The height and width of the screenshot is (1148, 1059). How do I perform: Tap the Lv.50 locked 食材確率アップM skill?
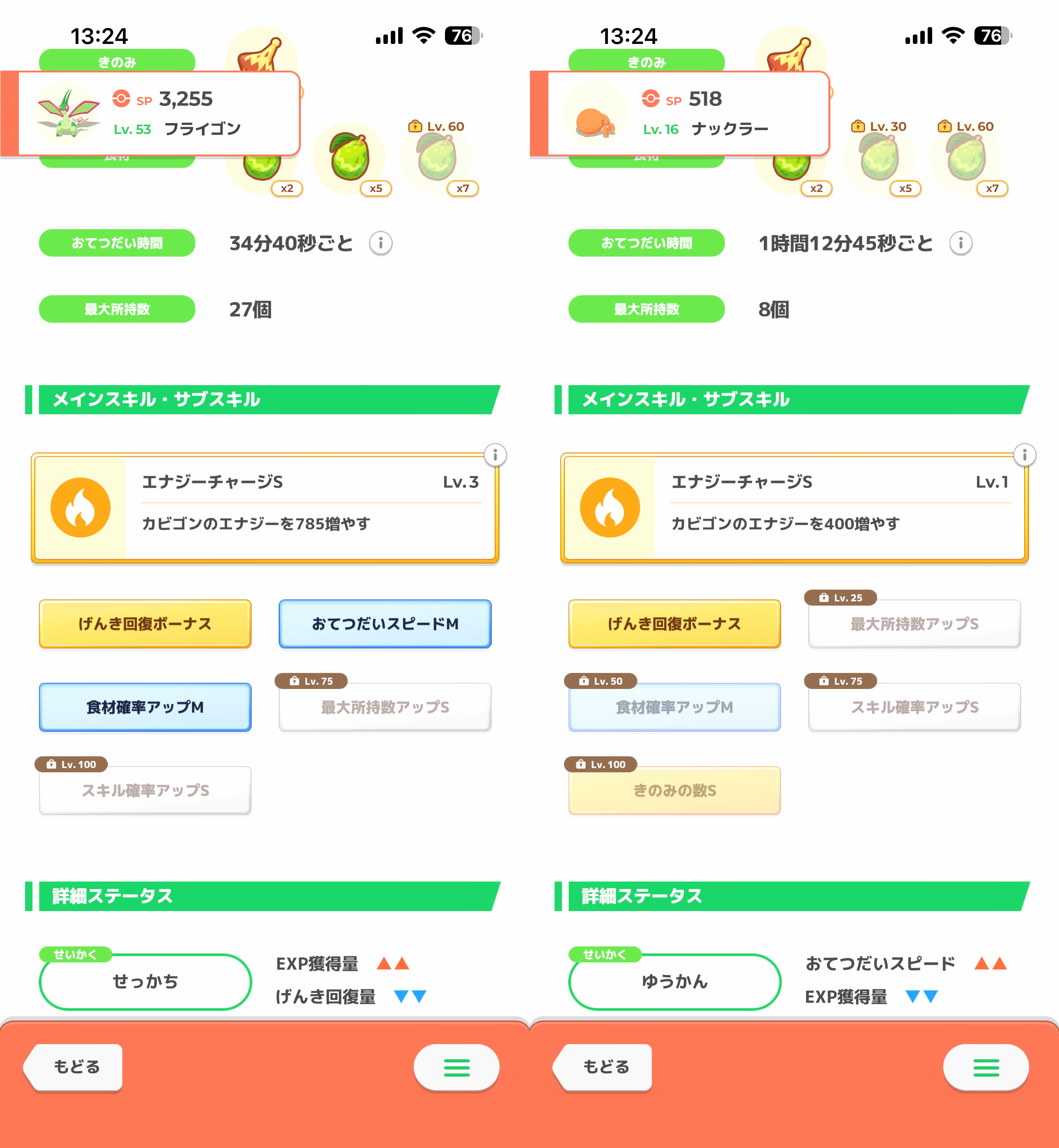pyautogui.click(x=674, y=707)
